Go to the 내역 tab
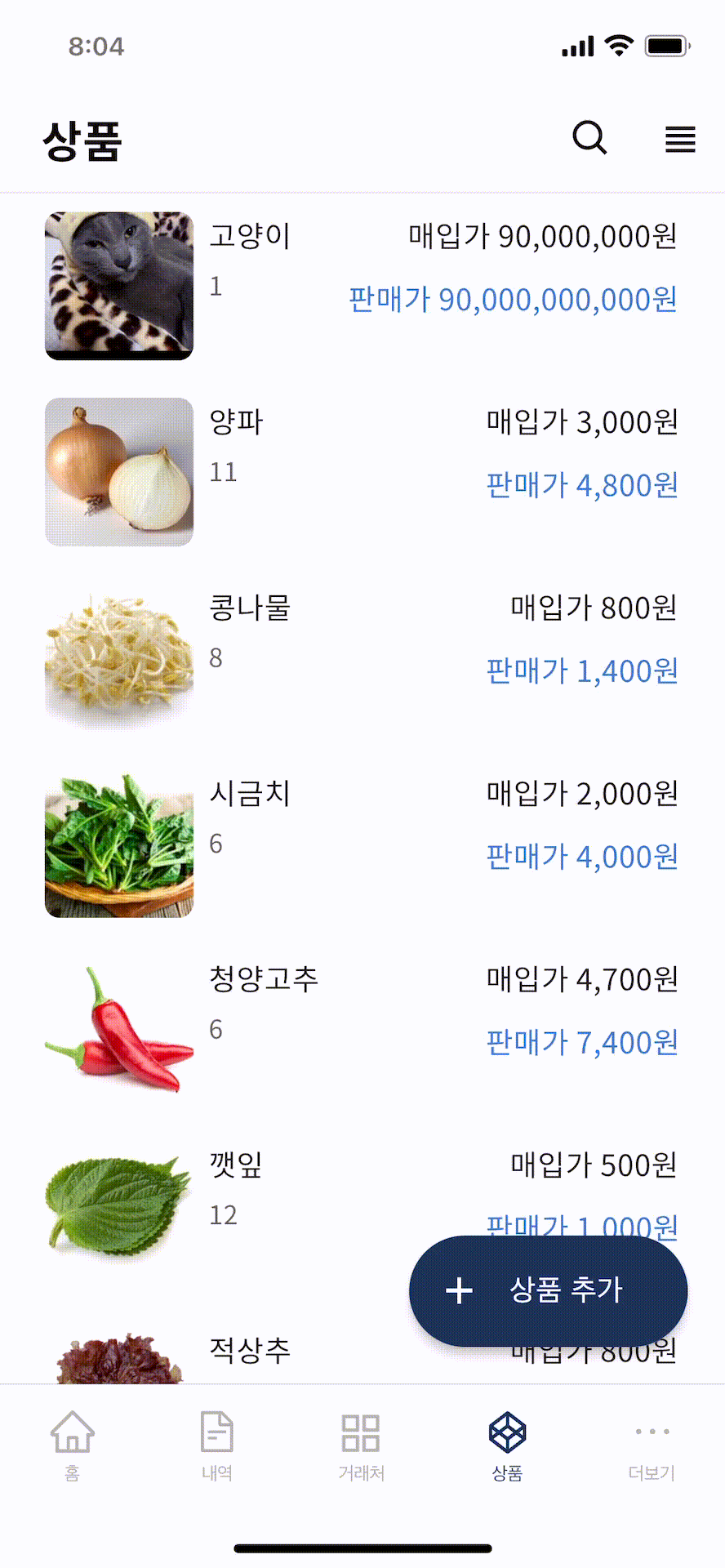The height and width of the screenshot is (1568, 725). tap(217, 1445)
